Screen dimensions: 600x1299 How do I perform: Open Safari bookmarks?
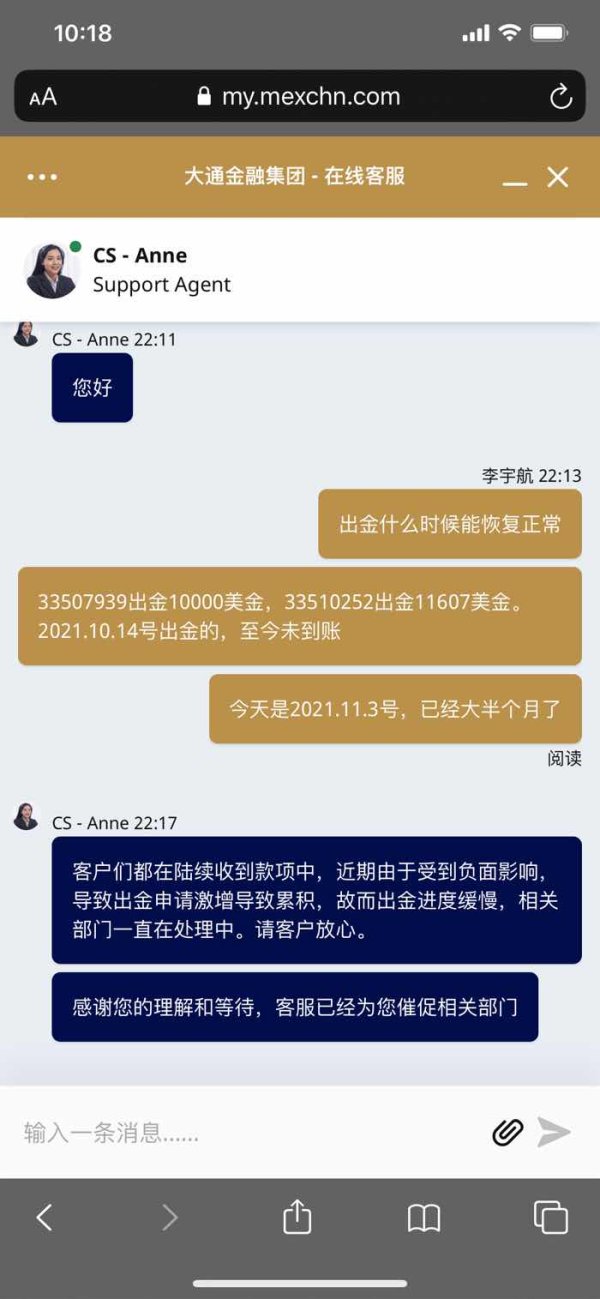click(424, 1217)
